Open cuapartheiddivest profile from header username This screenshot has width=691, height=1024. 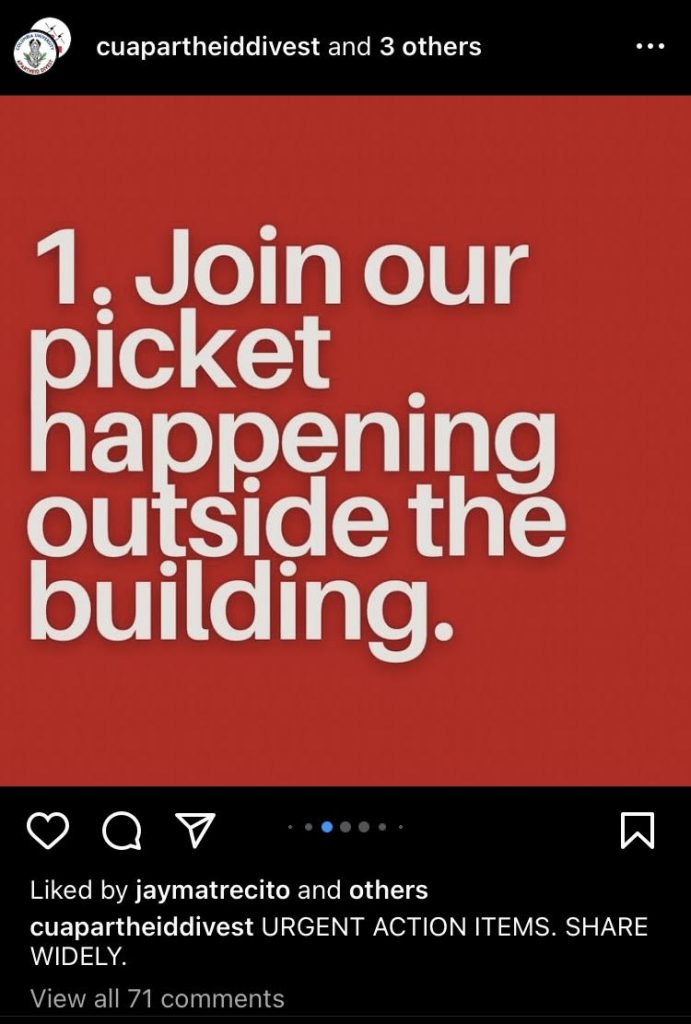[208, 46]
